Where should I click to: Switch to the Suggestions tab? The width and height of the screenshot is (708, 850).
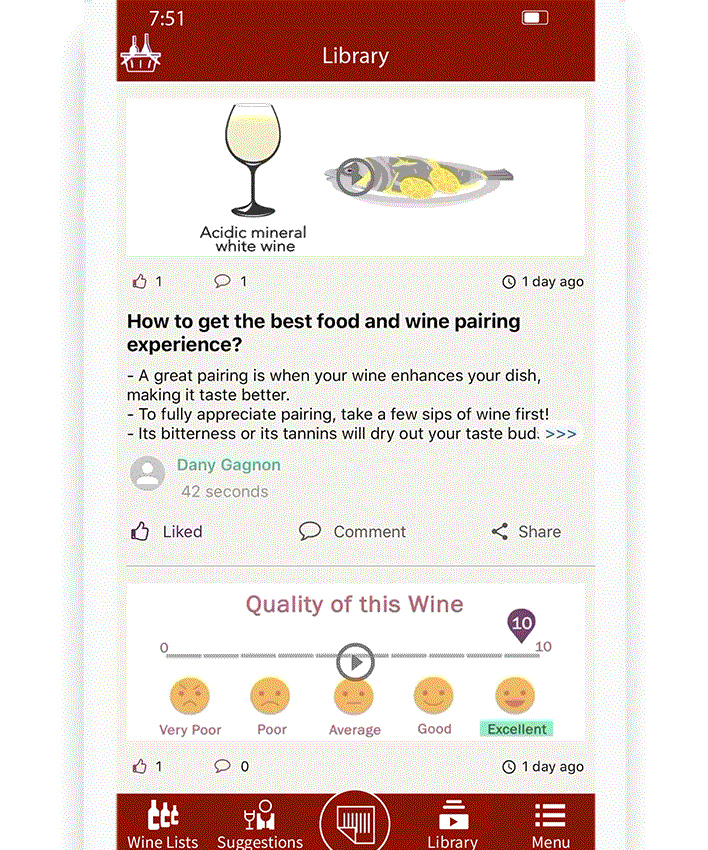[260, 824]
